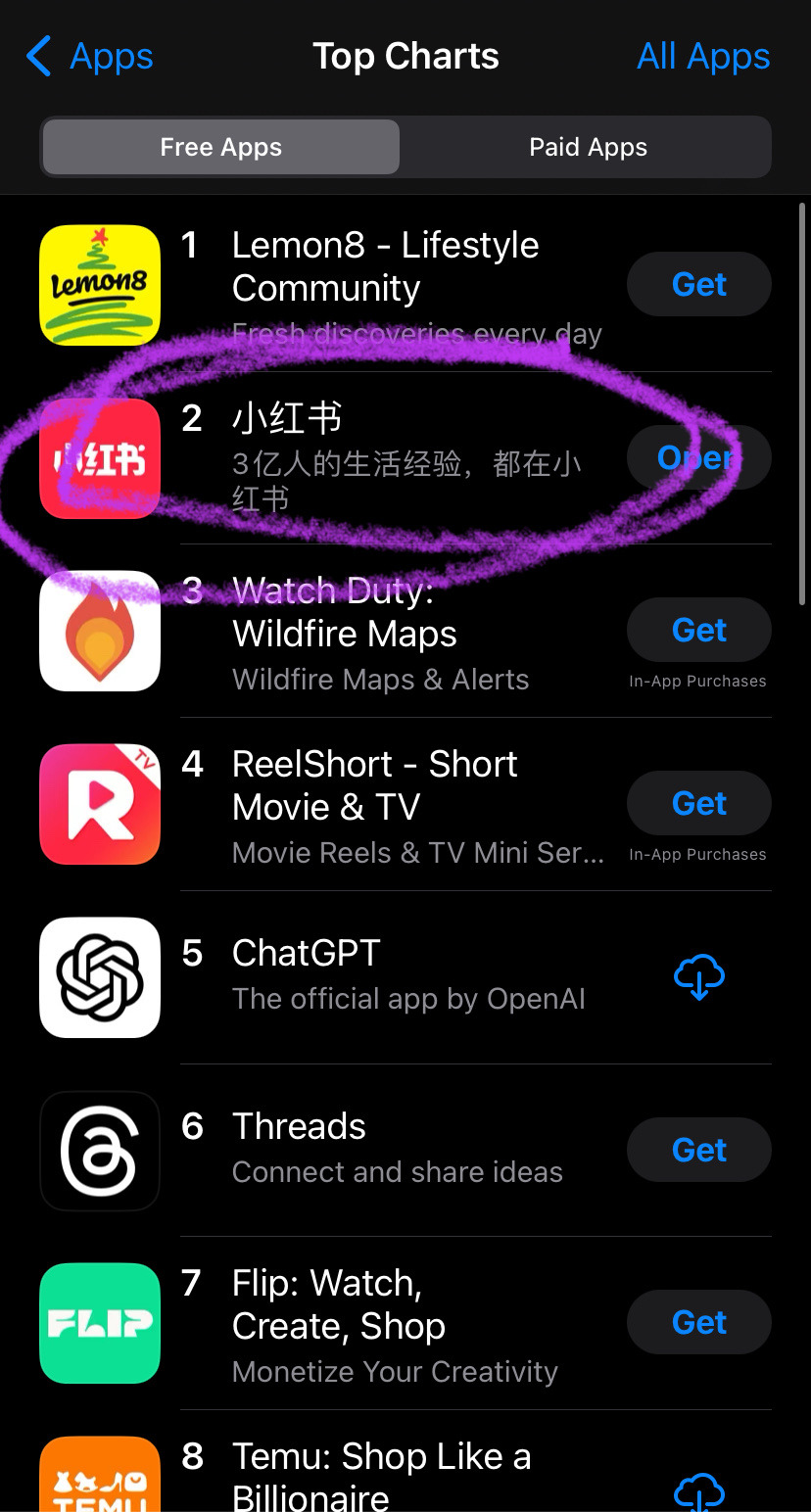Redownload ChatGPT from the cloud icon
This screenshot has height=1512, width=811.
coord(698,977)
